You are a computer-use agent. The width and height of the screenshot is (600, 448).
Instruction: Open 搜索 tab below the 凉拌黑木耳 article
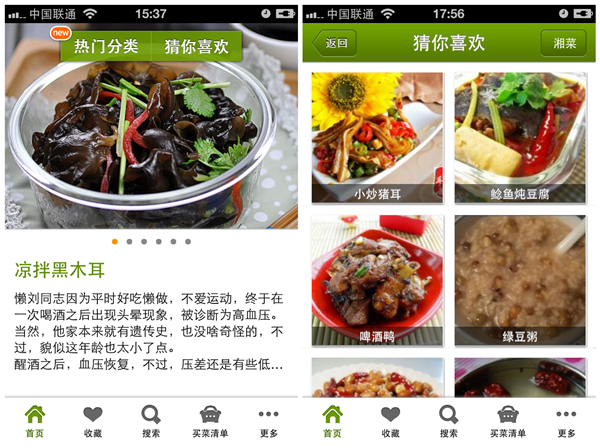coord(150,422)
